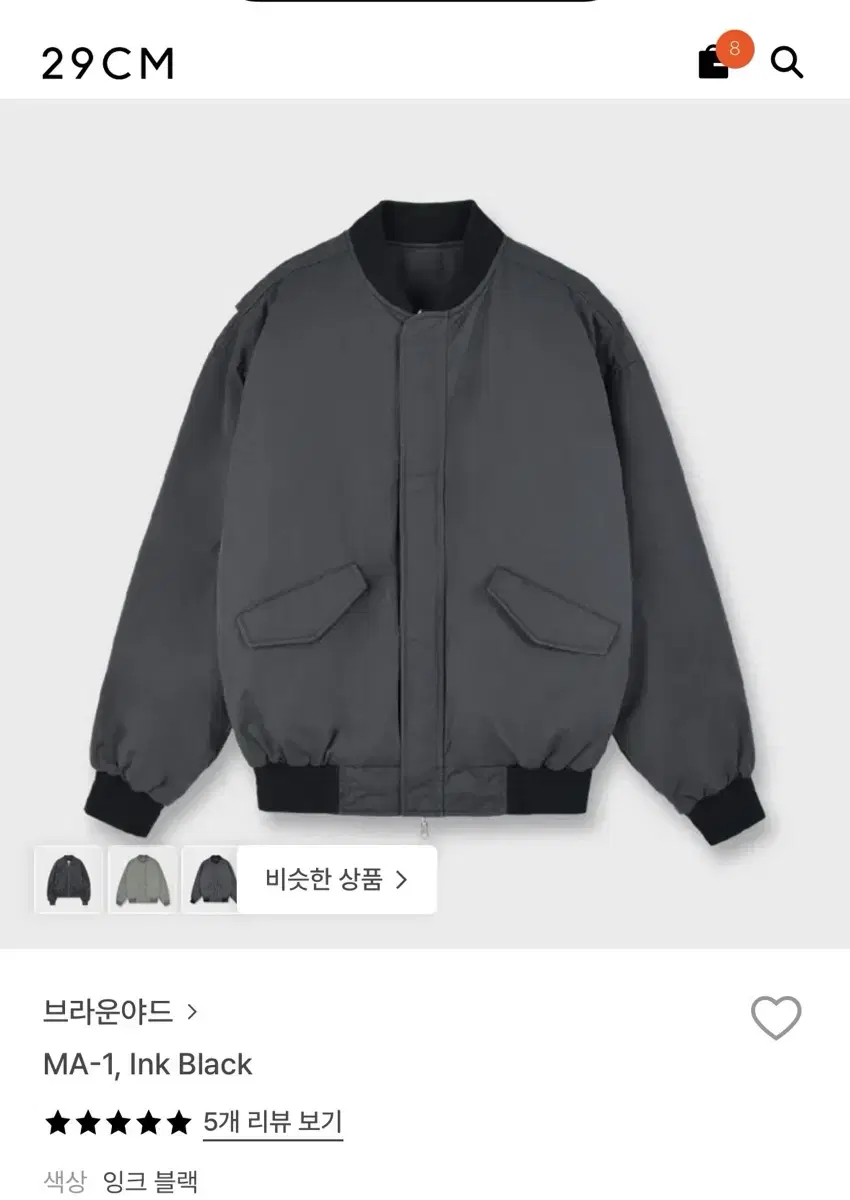Select the first black jacket thumbnail

click(67, 878)
